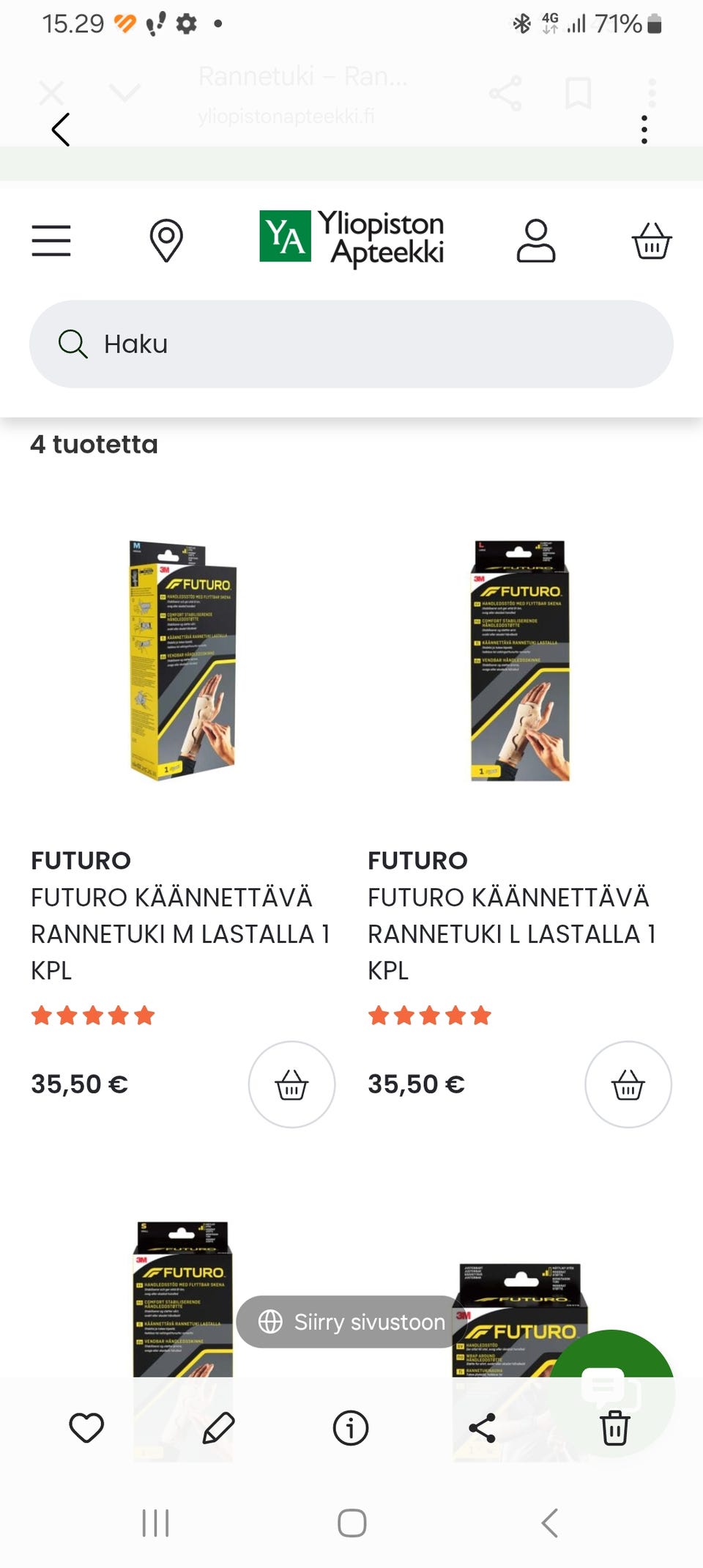Screen dimensions: 703x1568
Task: Toggle the heart favorite icon
Action: click(x=86, y=1427)
